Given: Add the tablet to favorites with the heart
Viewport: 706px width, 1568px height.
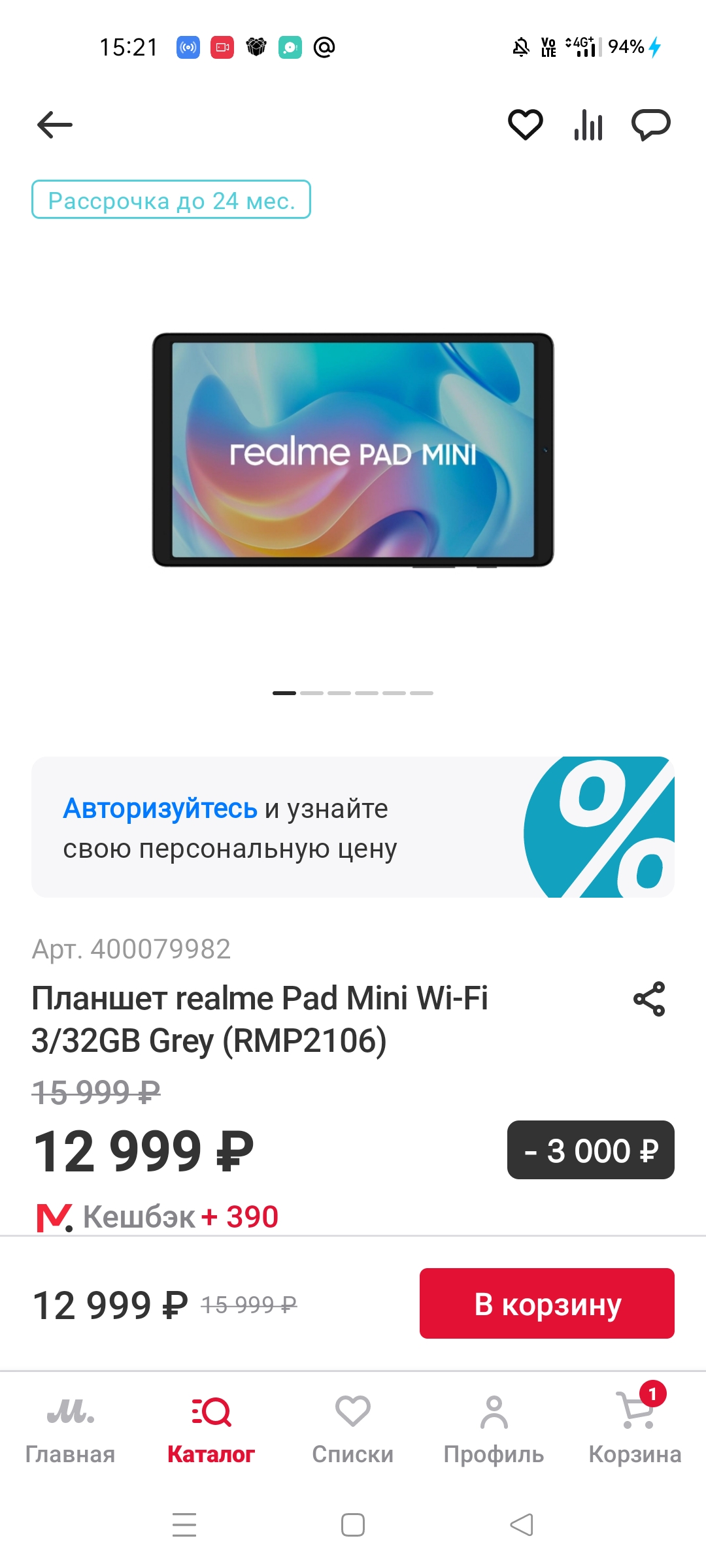Looking at the screenshot, I should pos(526,124).
